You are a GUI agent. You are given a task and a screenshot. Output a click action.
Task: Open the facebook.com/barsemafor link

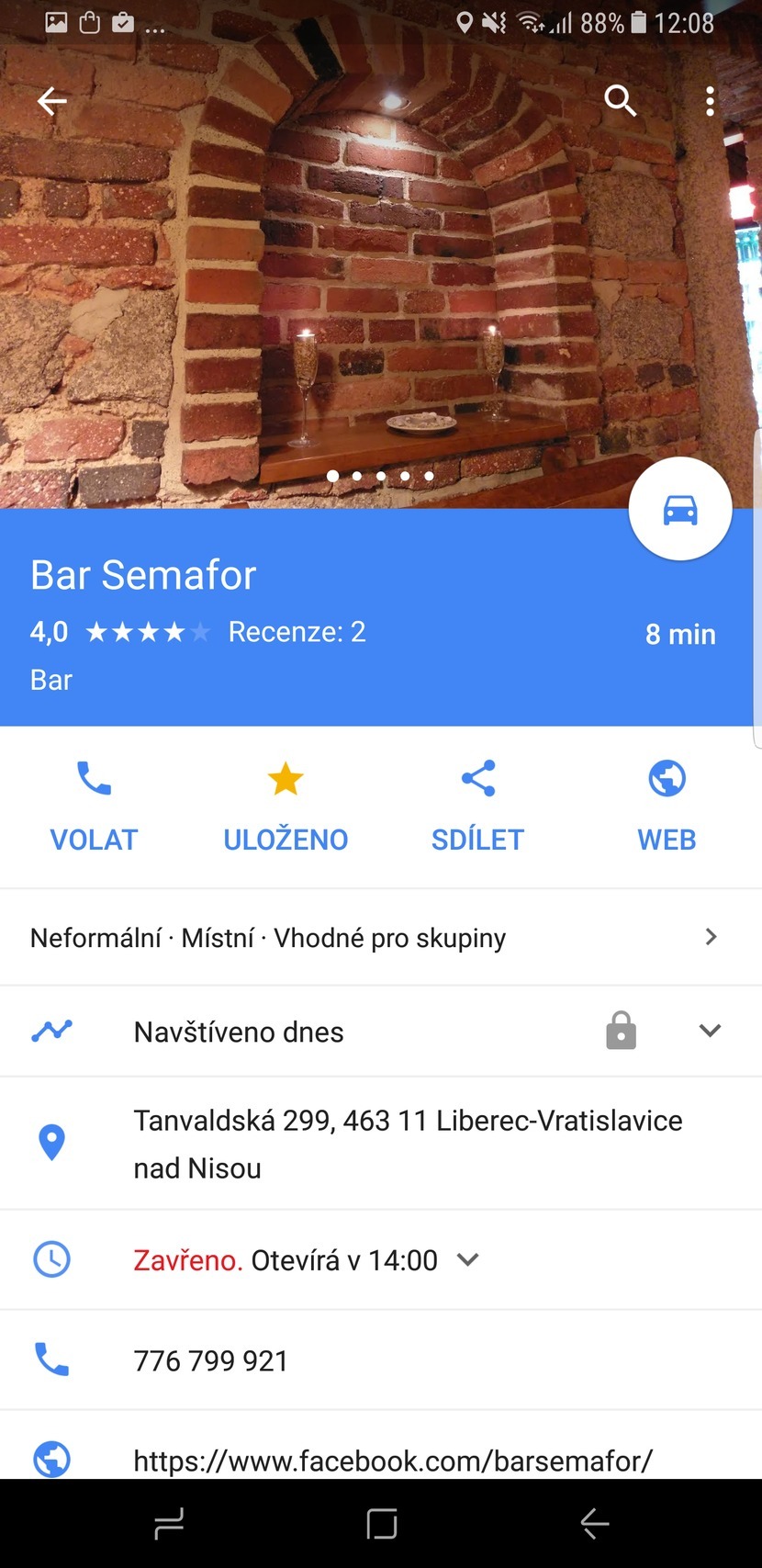point(393,1461)
